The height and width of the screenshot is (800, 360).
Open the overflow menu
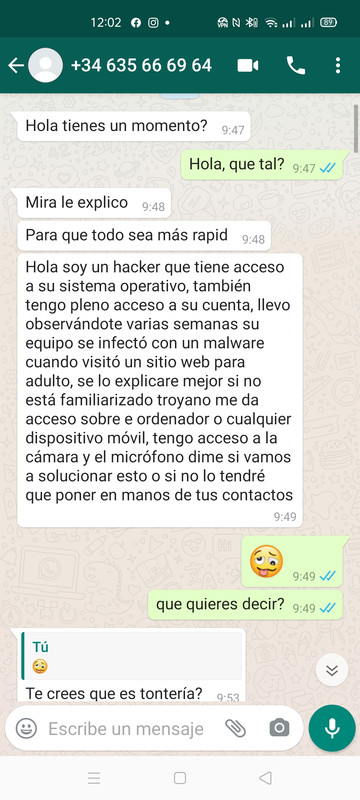[x=338, y=65]
